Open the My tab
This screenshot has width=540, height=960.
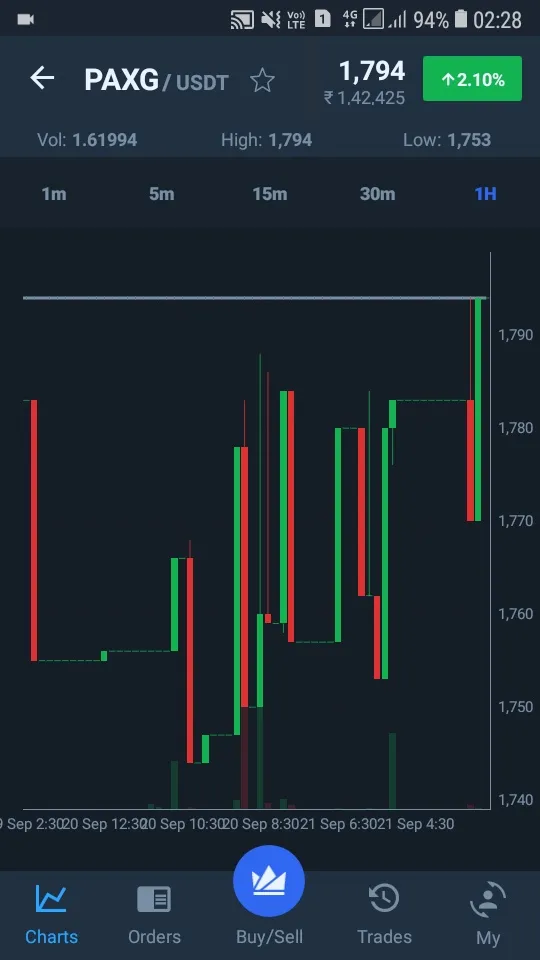pyautogui.click(x=488, y=915)
